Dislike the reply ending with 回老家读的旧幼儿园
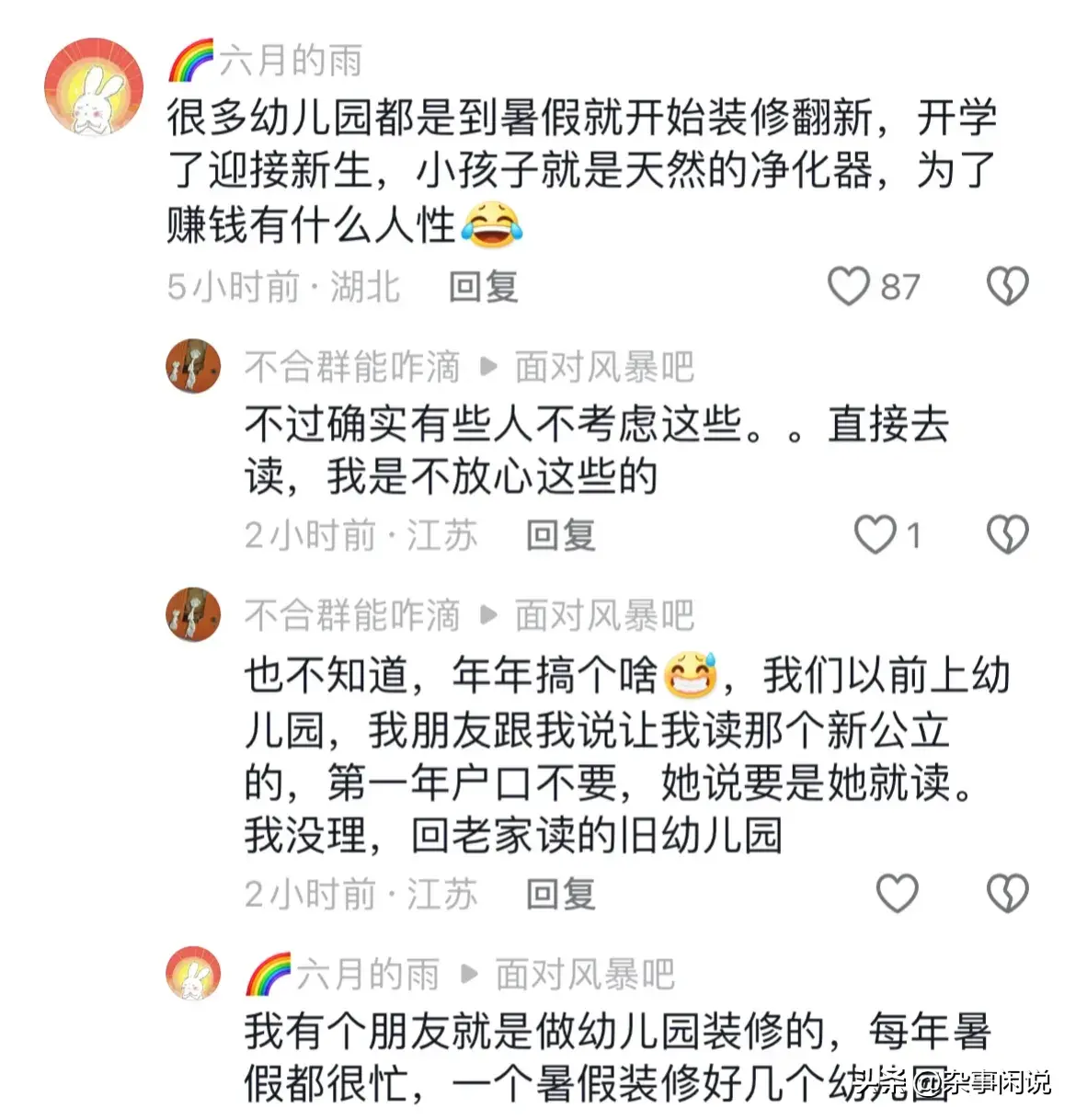 point(1007,893)
